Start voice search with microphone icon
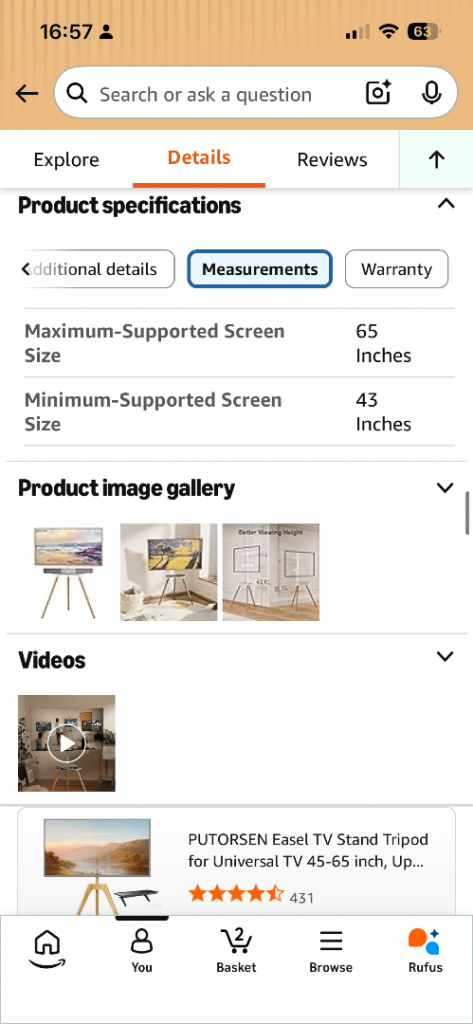 [431, 94]
